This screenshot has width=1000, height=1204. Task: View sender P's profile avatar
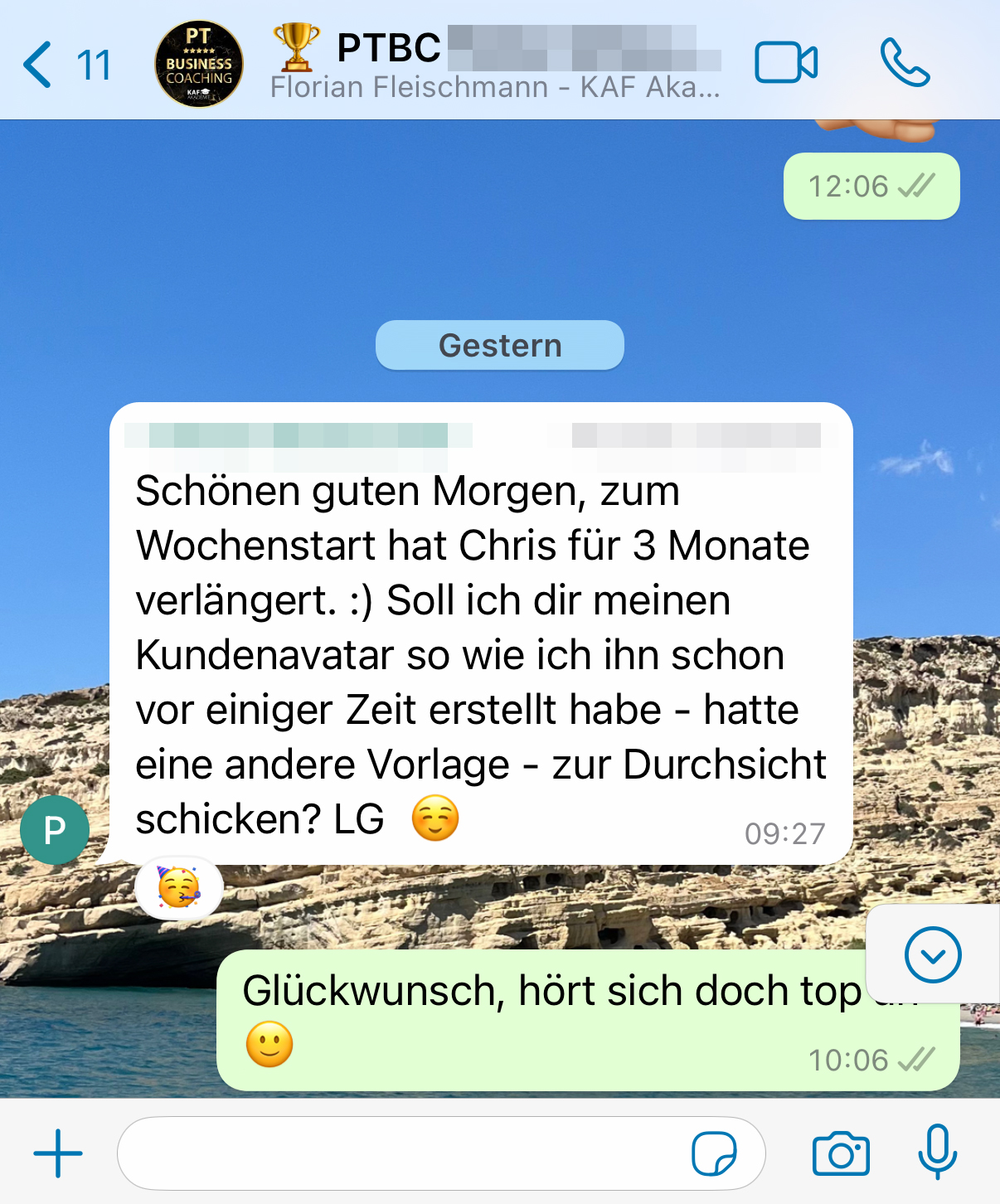[x=55, y=830]
